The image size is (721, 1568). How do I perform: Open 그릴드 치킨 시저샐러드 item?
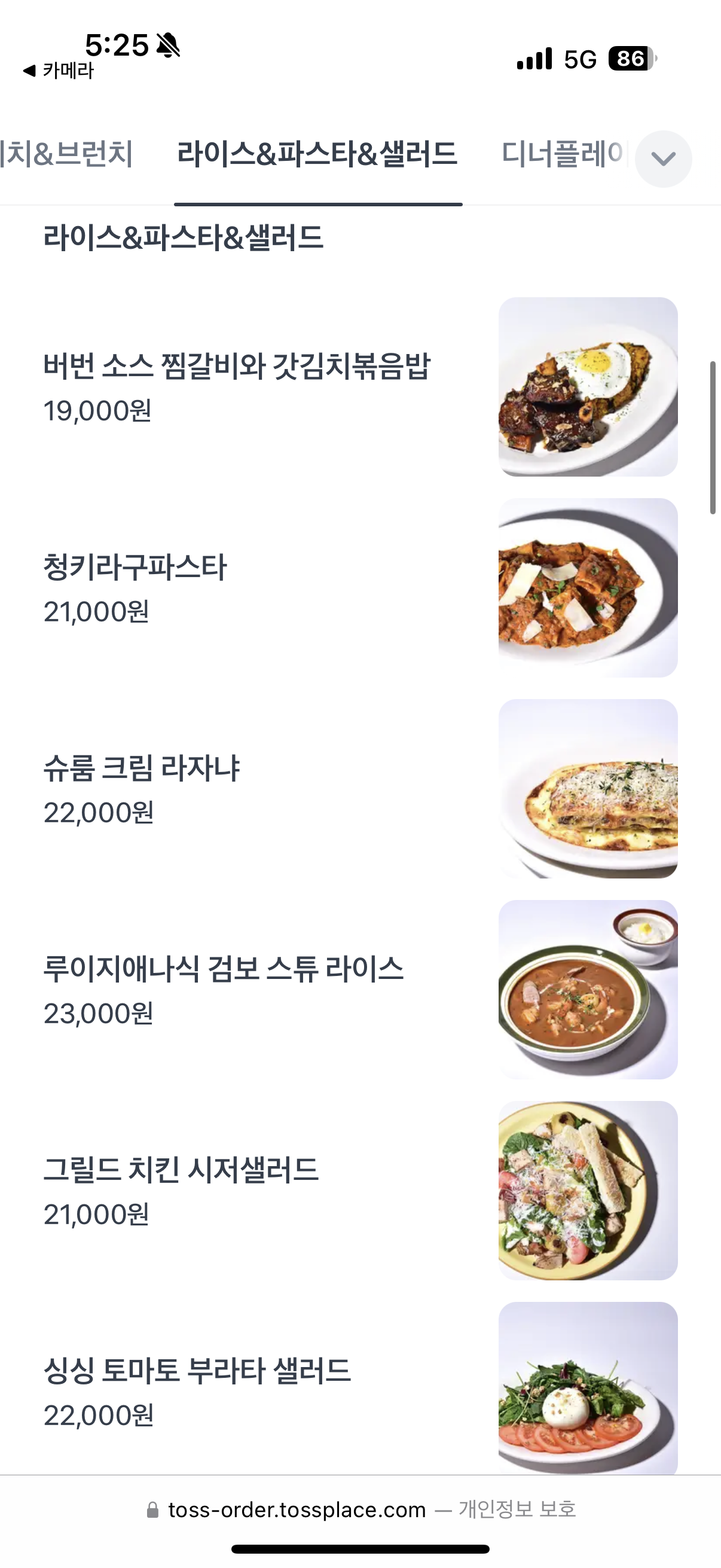pos(360,1191)
